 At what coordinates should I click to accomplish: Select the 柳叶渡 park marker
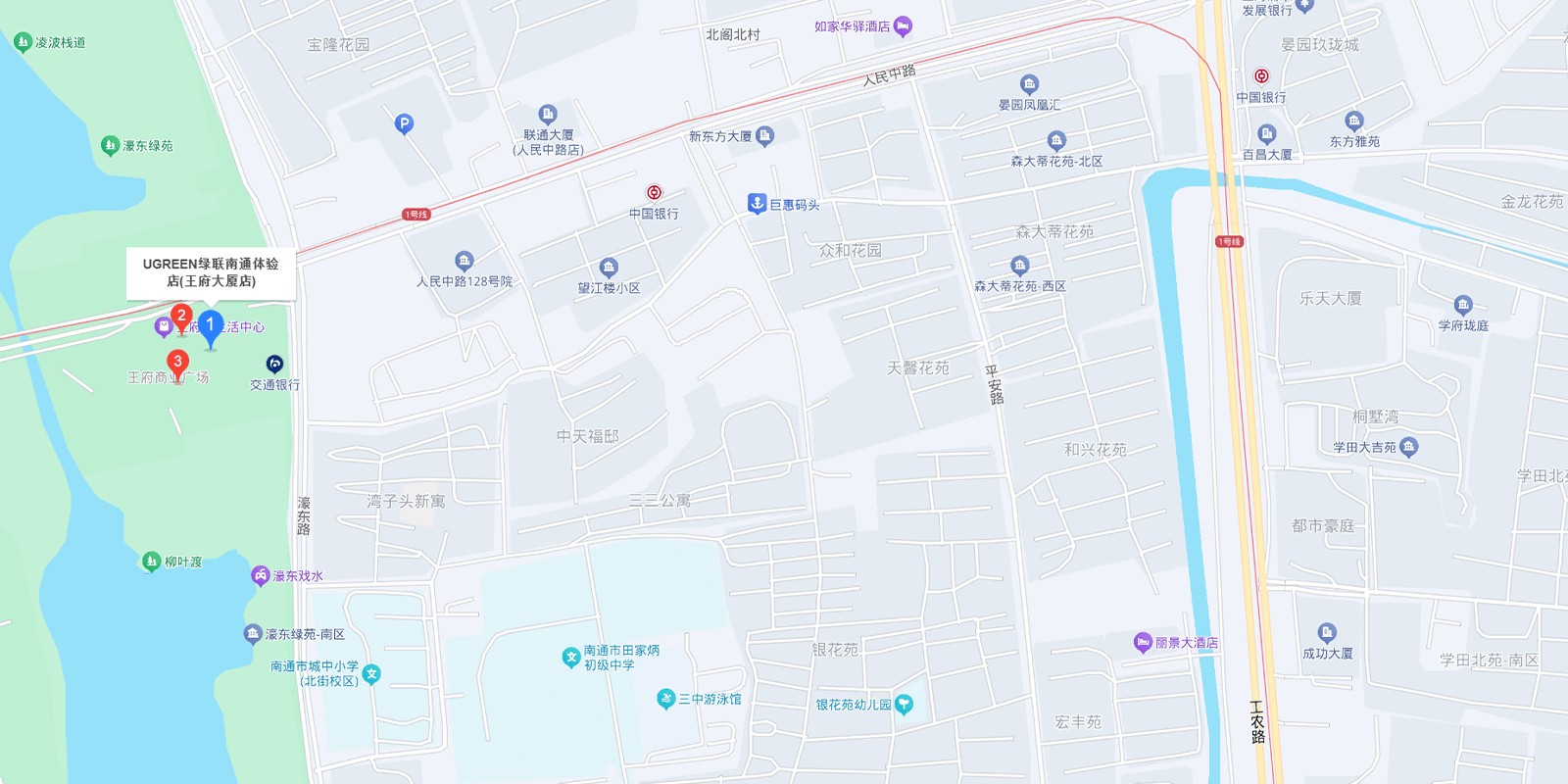pyautogui.click(x=151, y=562)
